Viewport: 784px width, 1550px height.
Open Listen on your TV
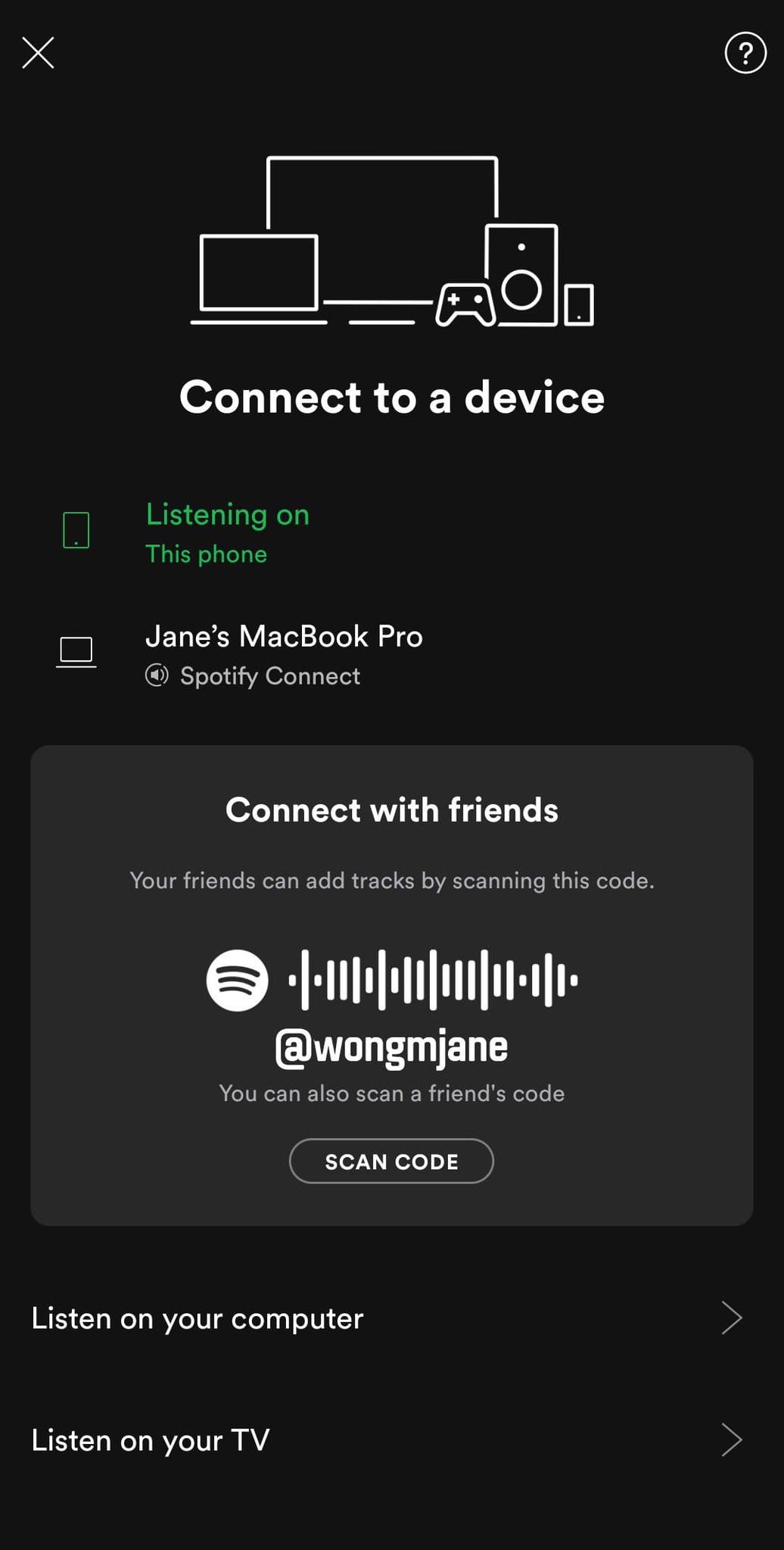click(x=386, y=1440)
